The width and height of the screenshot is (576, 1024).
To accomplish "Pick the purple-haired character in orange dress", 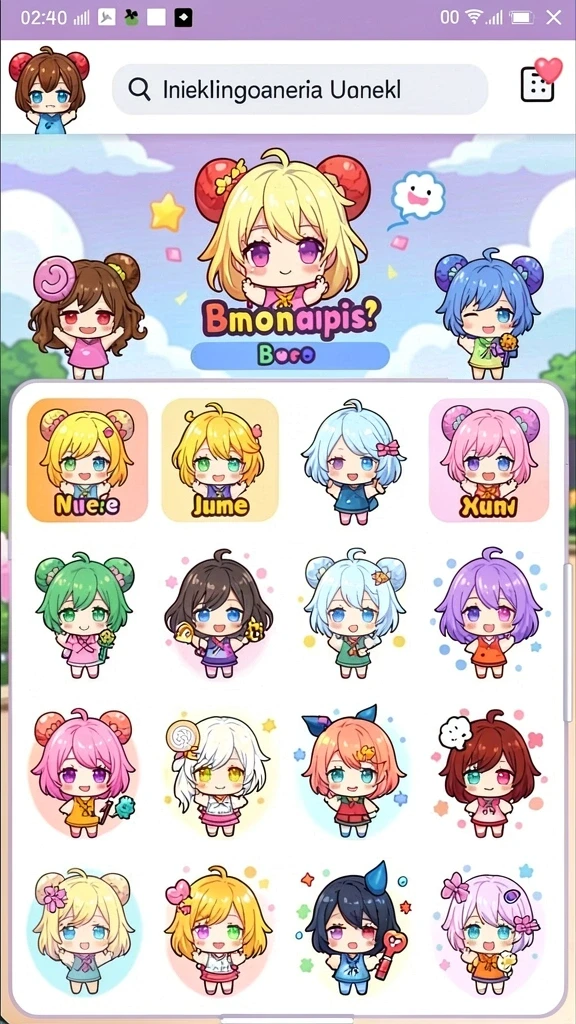I will coord(488,614).
